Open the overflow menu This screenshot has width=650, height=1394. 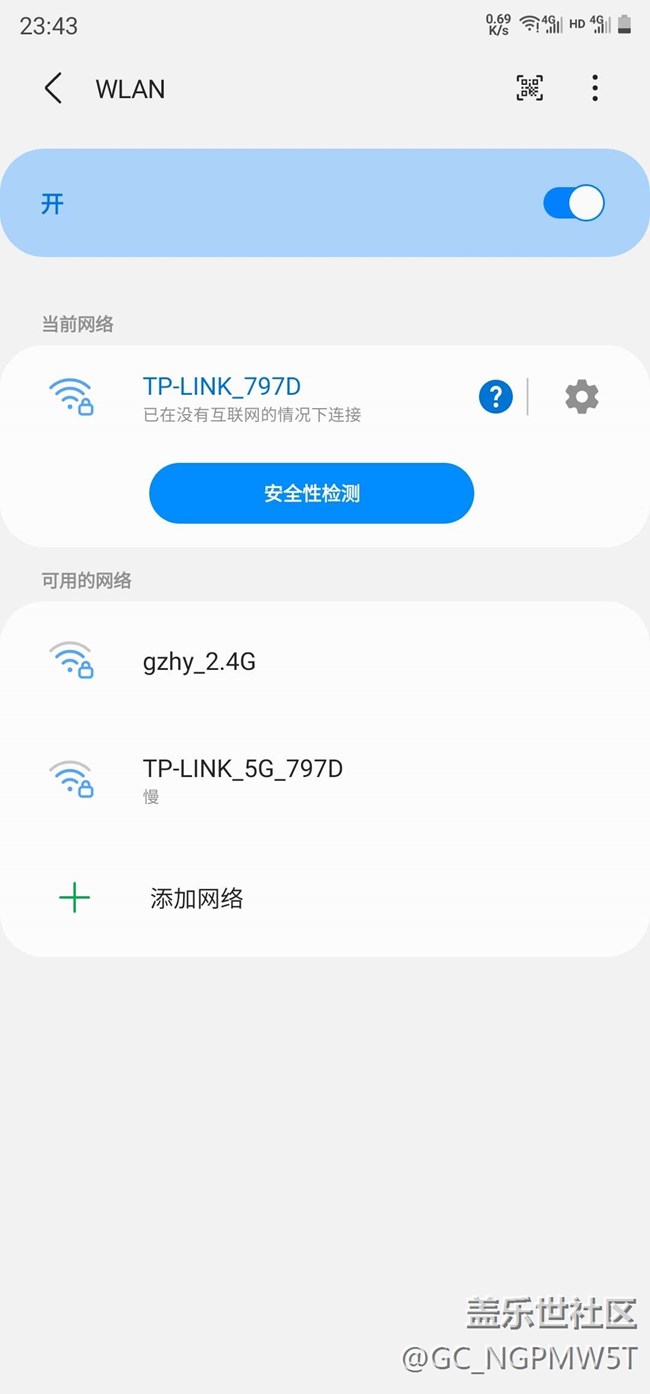point(595,88)
